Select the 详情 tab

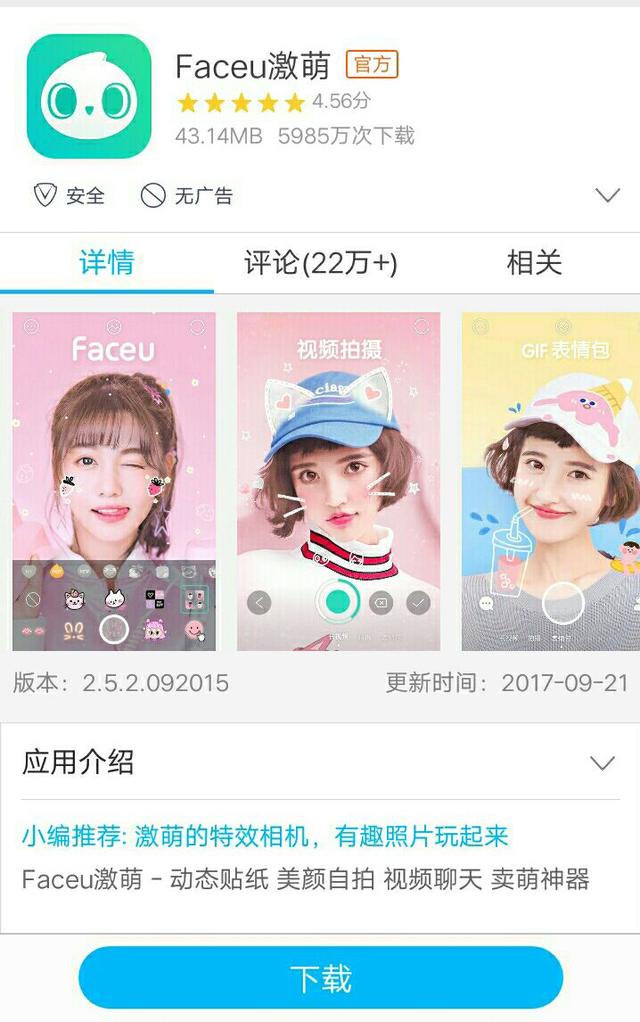(x=107, y=263)
